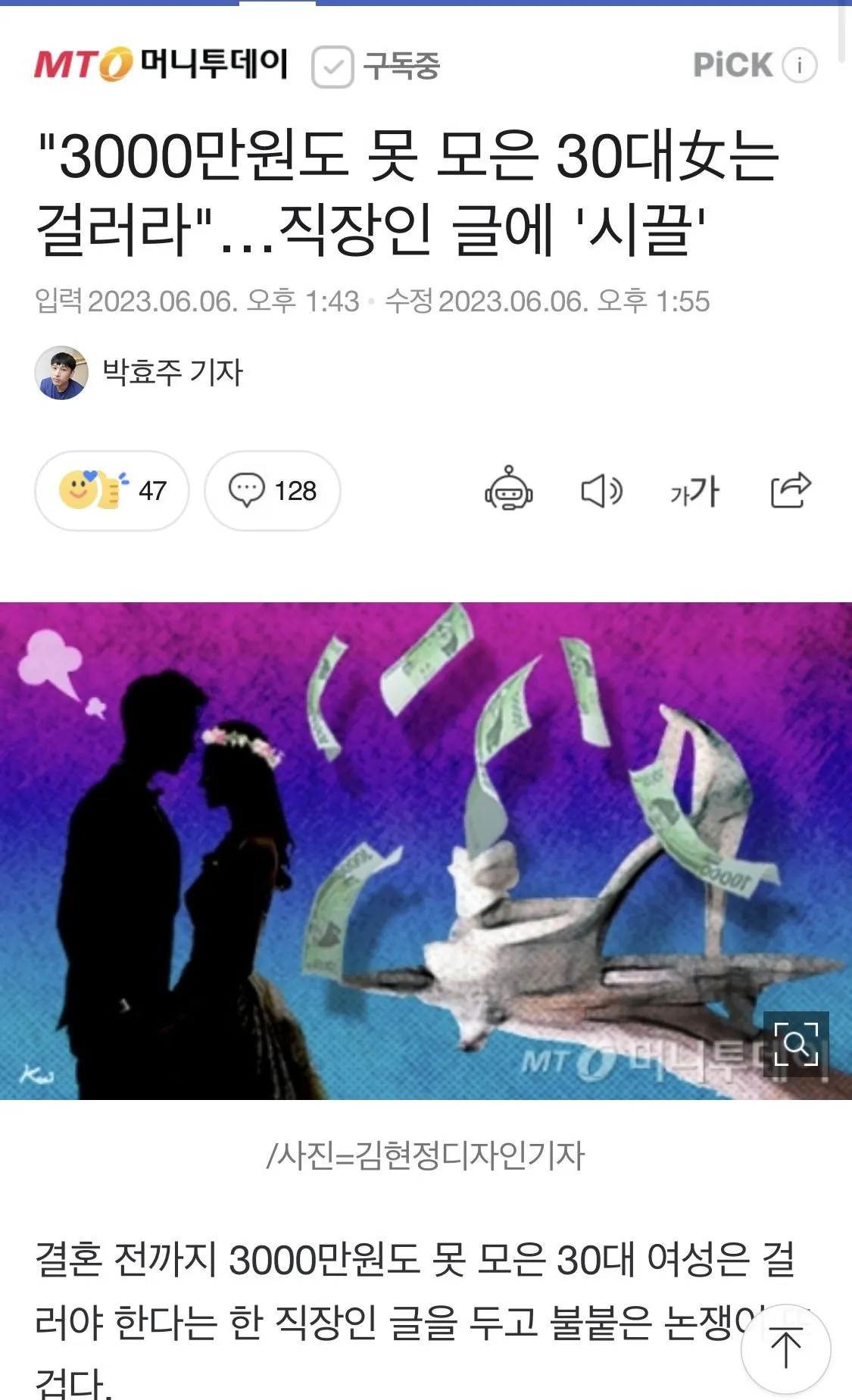
Task: Jump back to top with arrow button
Action: 785,1349
